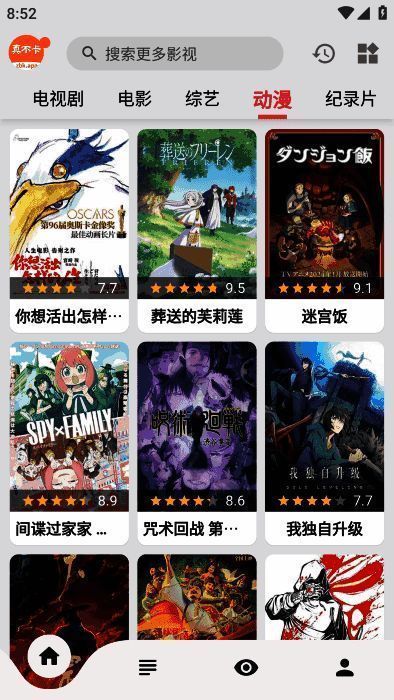This screenshot has width=394, height=700.
Task: Open the 我独自升级 card
Action: [x=324, y=443]
